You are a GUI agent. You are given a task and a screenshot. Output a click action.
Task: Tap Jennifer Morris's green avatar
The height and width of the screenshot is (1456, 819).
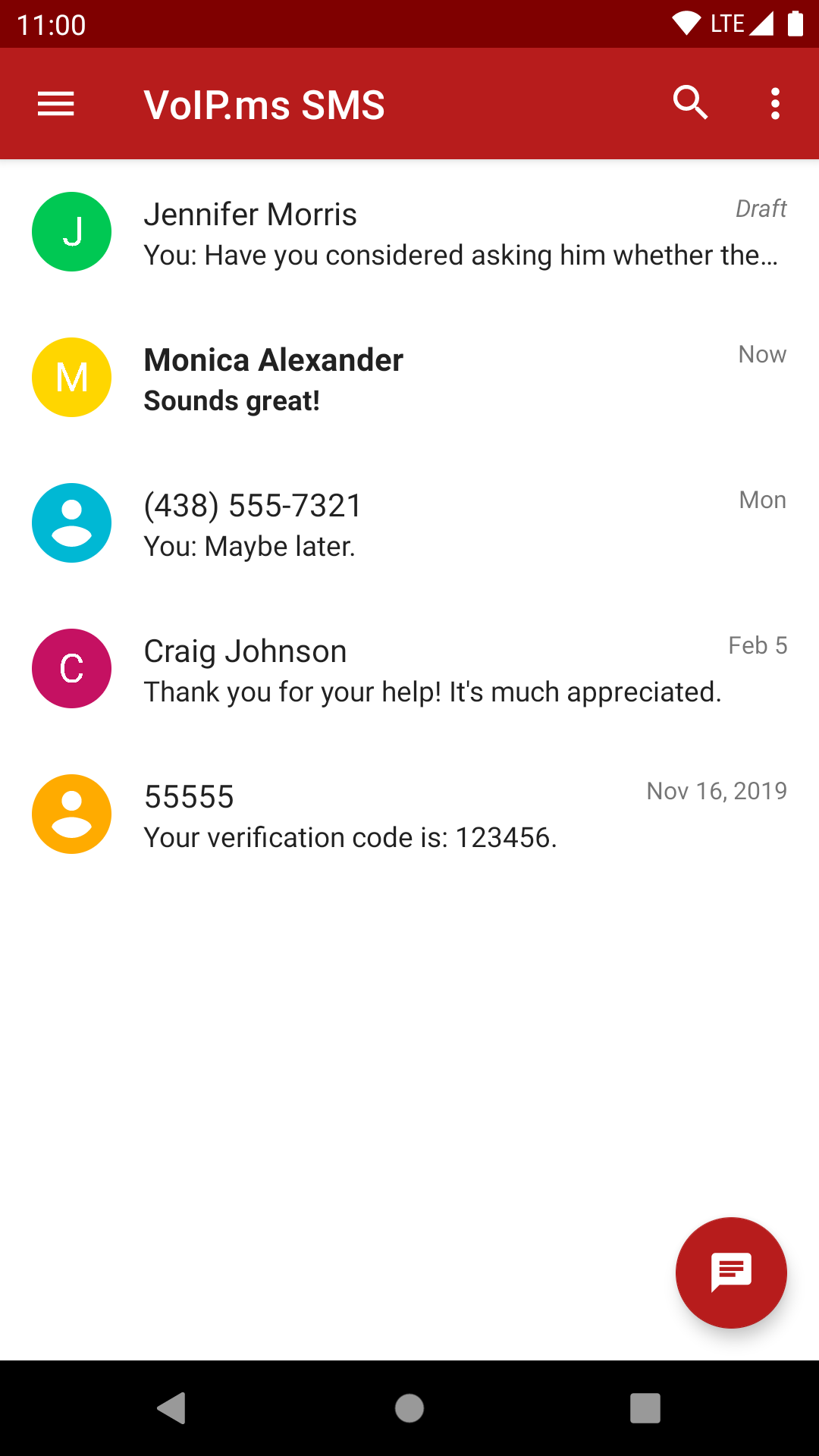tap(72, 232)
